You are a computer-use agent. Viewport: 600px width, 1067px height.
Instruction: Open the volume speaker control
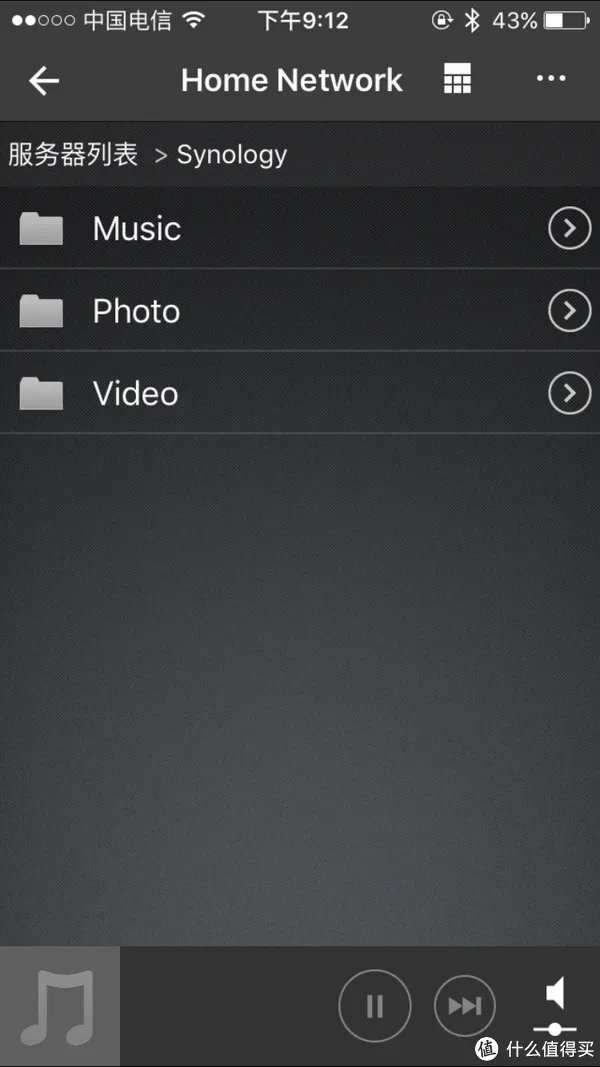555,994
